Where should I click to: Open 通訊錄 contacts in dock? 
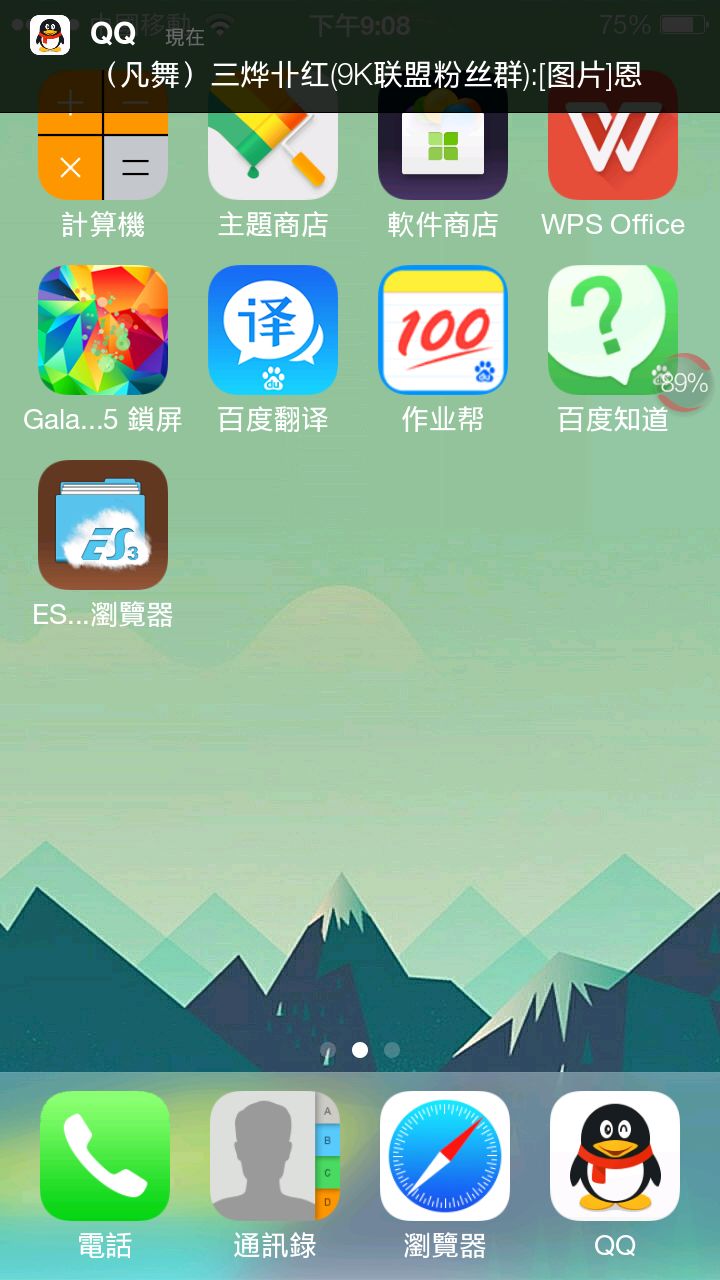pyautogui.click(x=275, y=1155)
